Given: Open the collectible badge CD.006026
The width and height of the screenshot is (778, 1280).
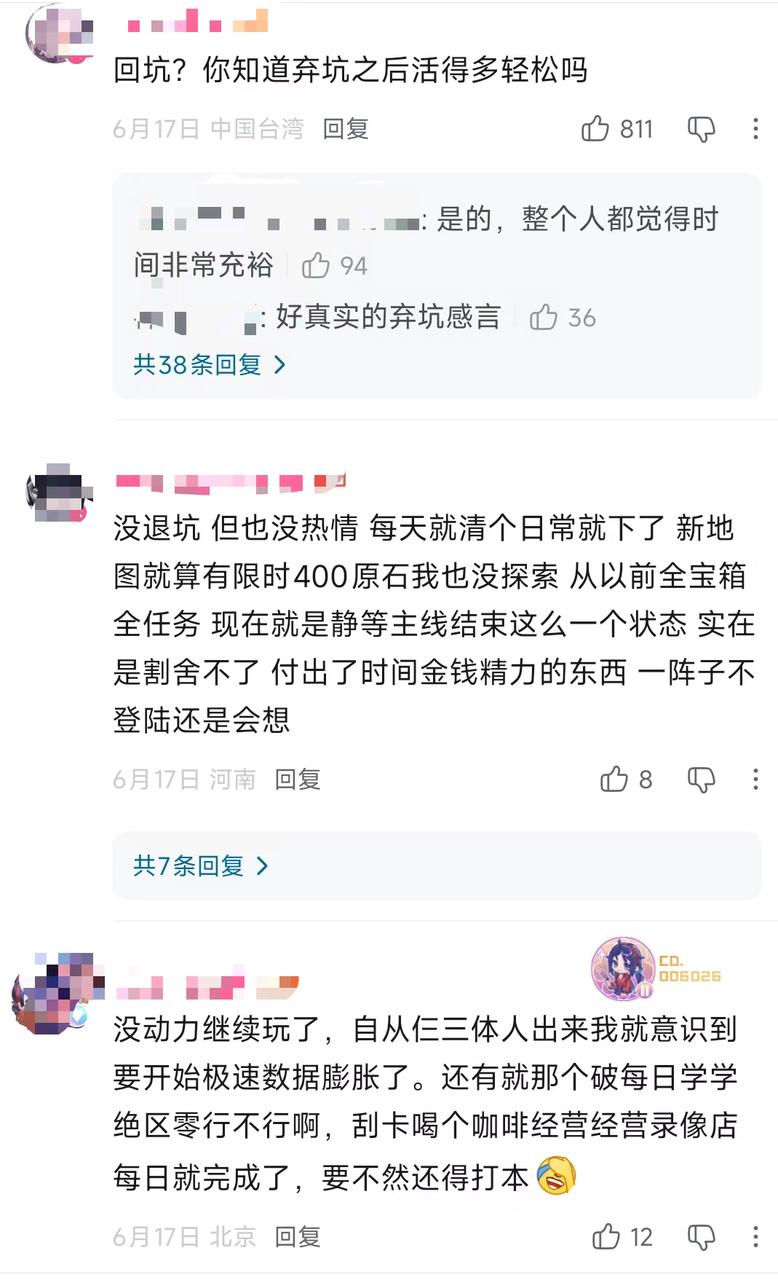Looking at the screenshot, I should pyautogui.click(x=656, y=969).
